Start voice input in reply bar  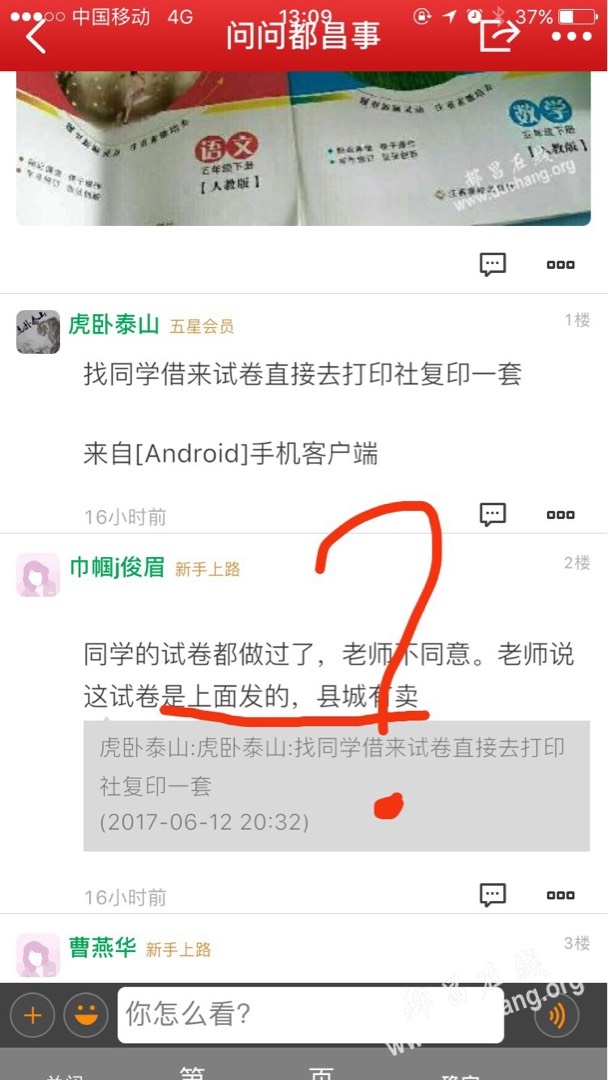pyautogui.click(x=557, y=1016)
